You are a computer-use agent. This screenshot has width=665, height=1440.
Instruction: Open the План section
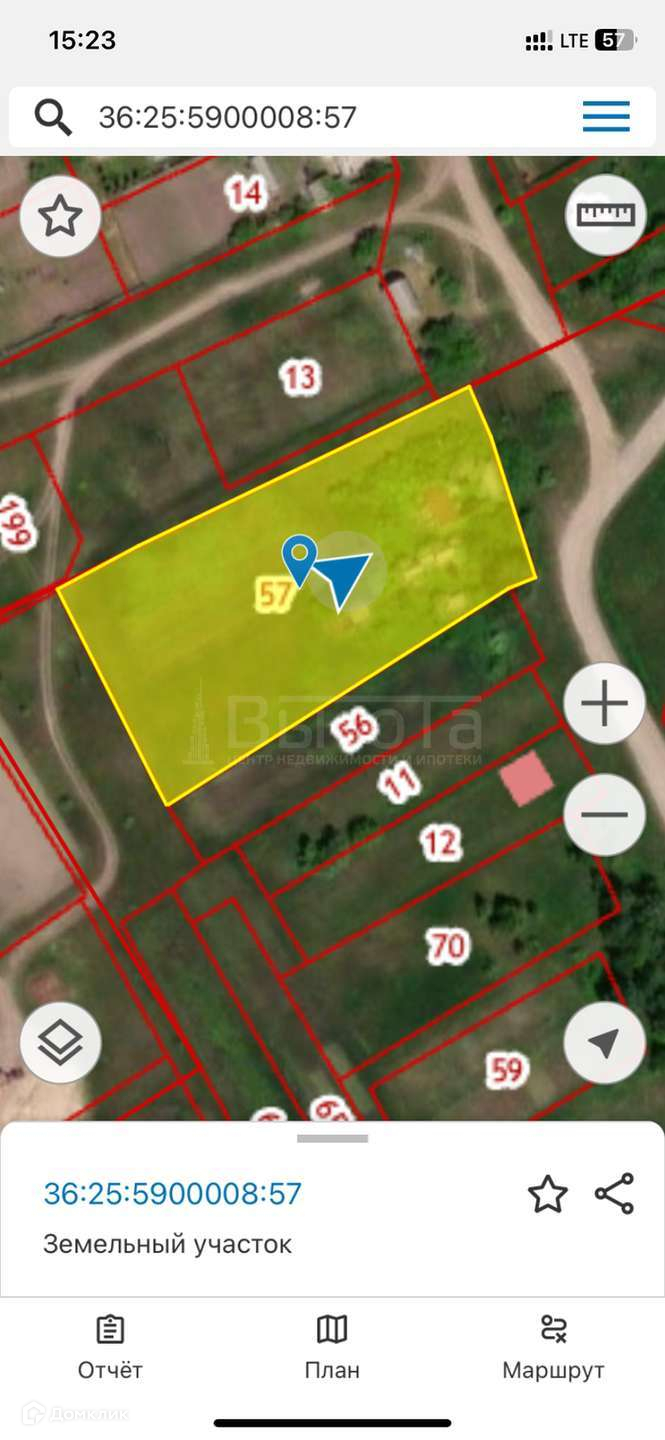332,1348
